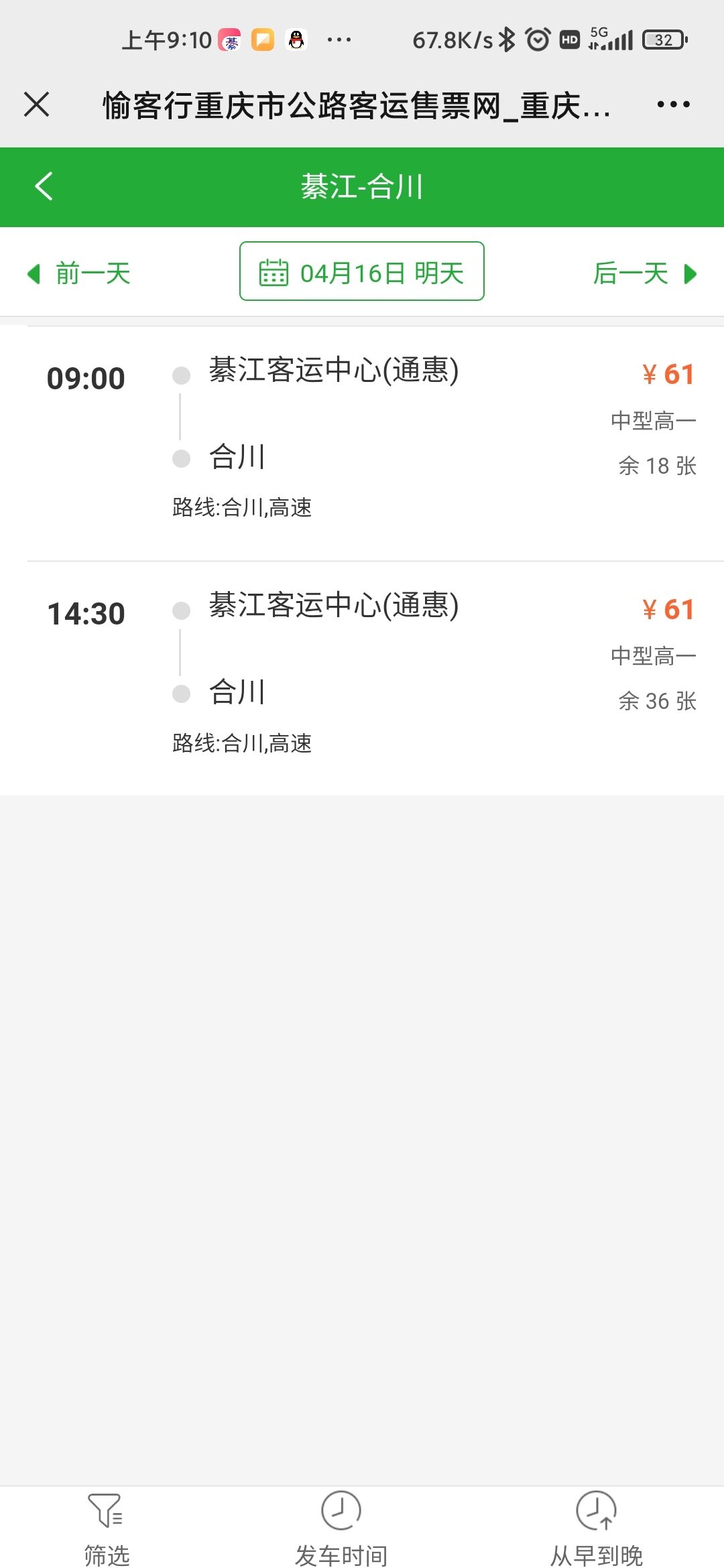Go back from the 綦江-合川 page
724x1568 pixels.
coord(44,186)
